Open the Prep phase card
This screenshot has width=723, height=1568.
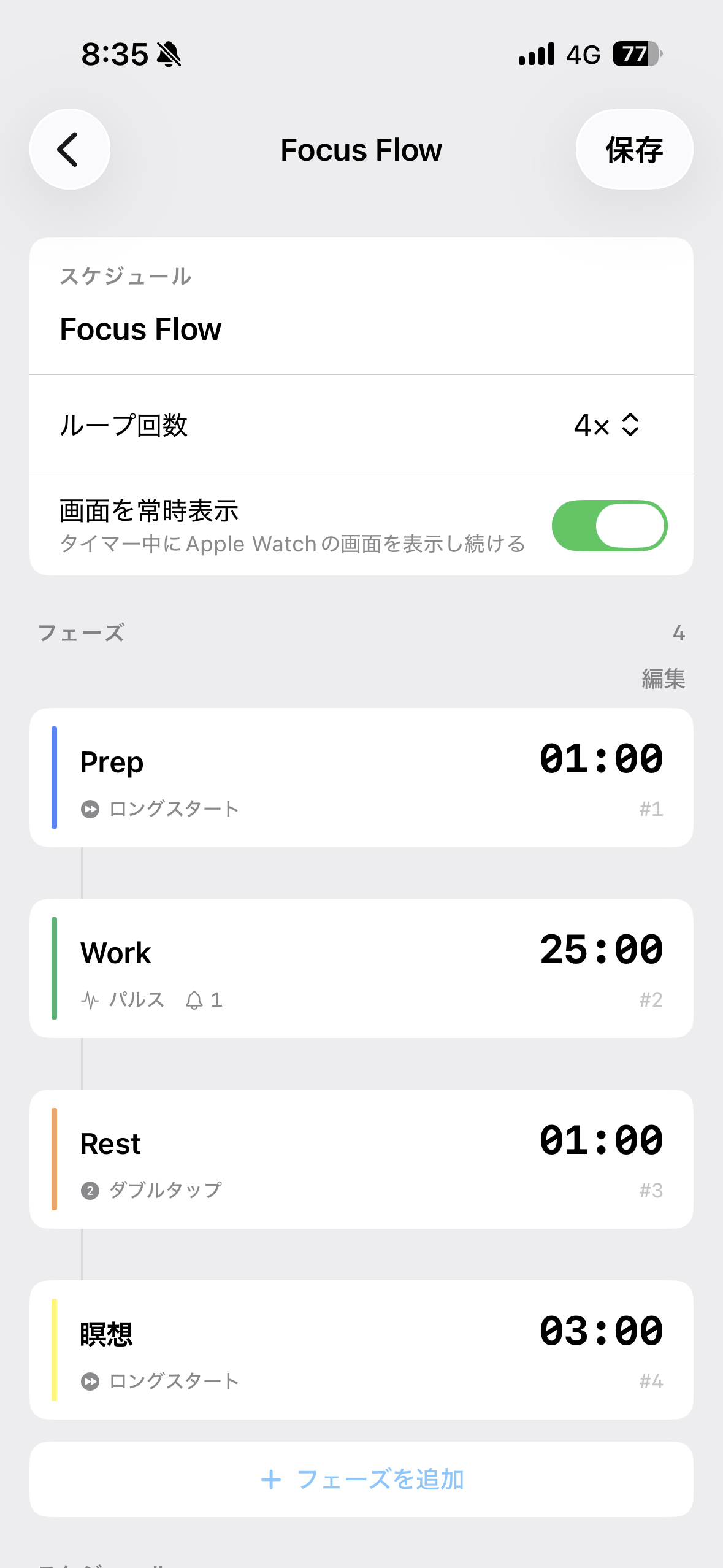(x=361, y=778)
